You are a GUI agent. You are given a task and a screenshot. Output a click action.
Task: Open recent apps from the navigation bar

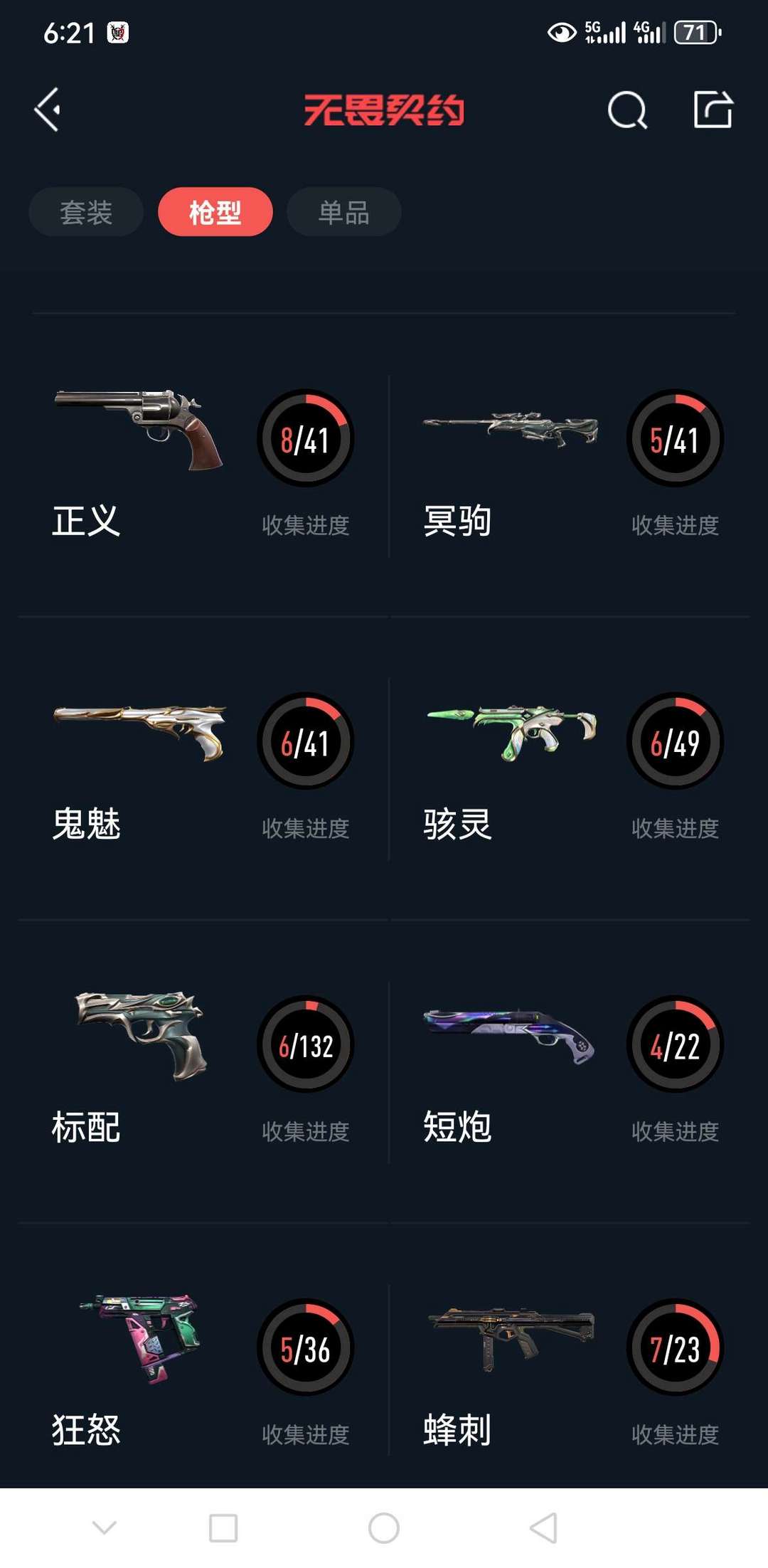(223, 1527)
